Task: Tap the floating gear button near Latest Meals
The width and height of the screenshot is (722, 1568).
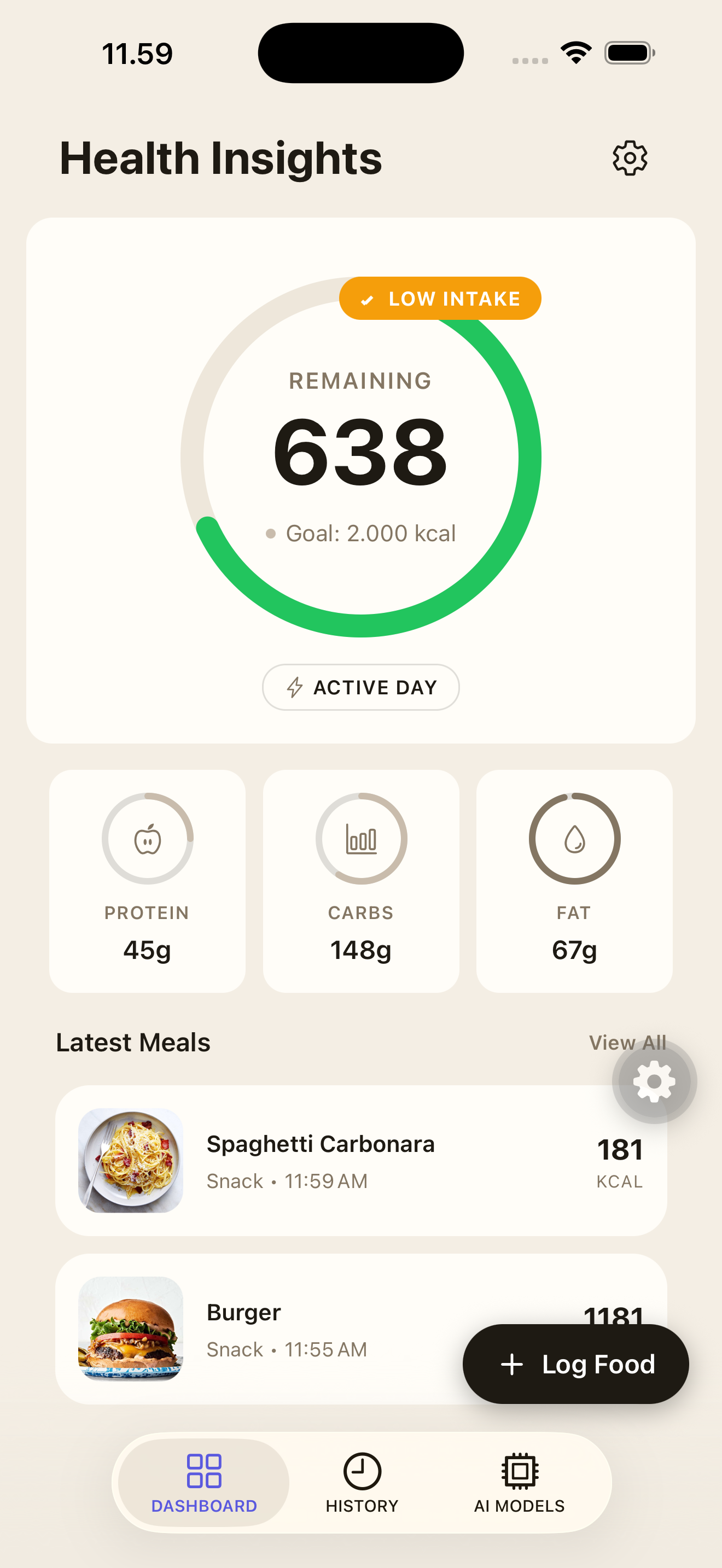Action: point(653,1081)
